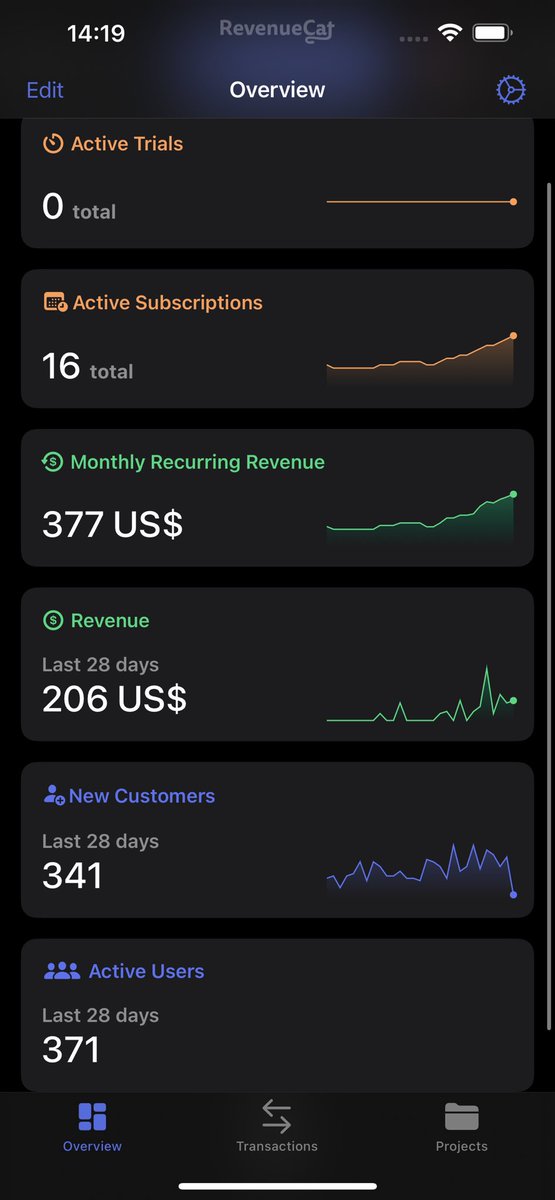Tap Edit in the top bar
The height and width of the screenshot is (1200, 555).
pyautogui.click(x=45, y=90)
